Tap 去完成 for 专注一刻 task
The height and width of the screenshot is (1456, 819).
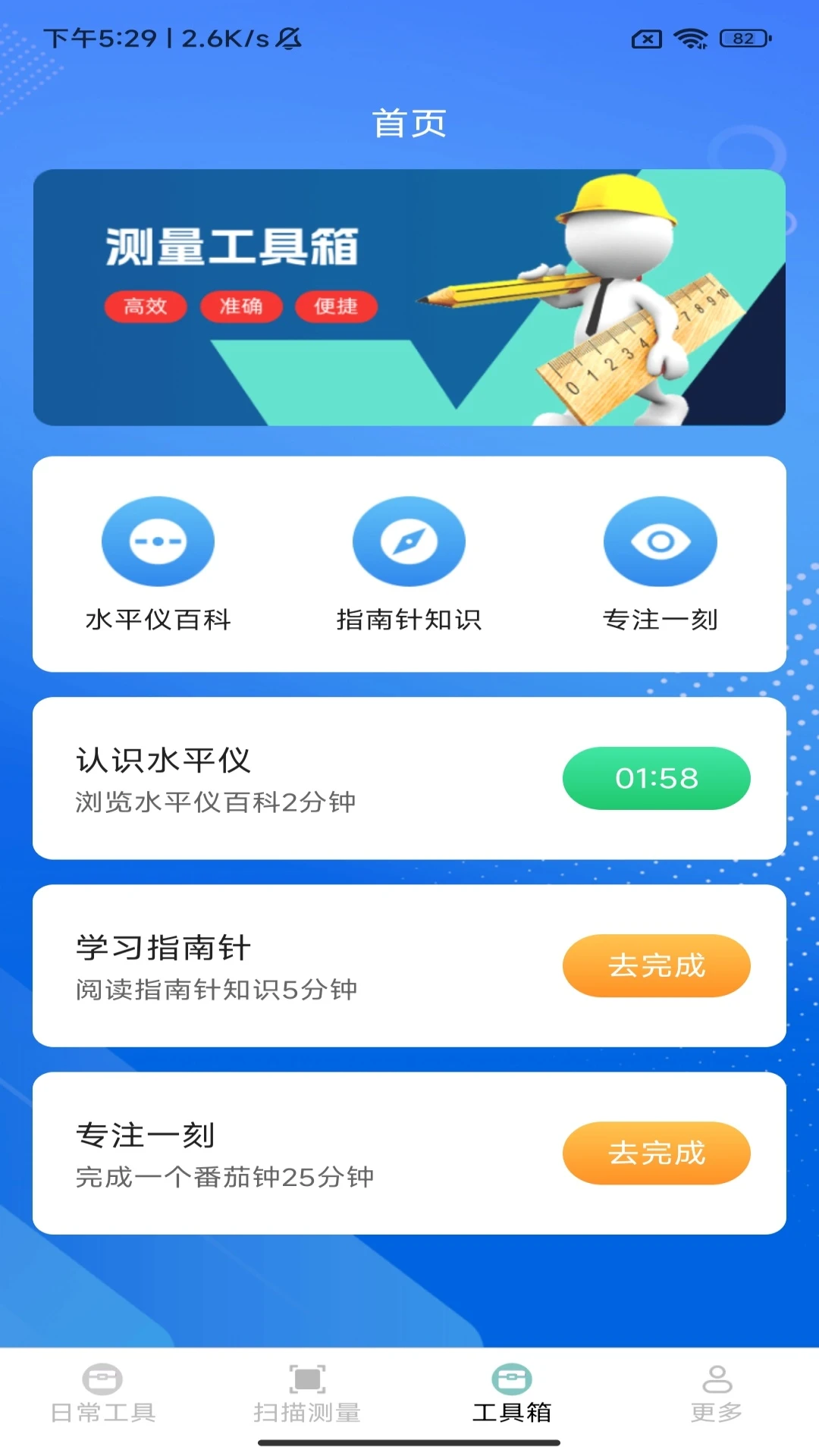pos(656,1152)
